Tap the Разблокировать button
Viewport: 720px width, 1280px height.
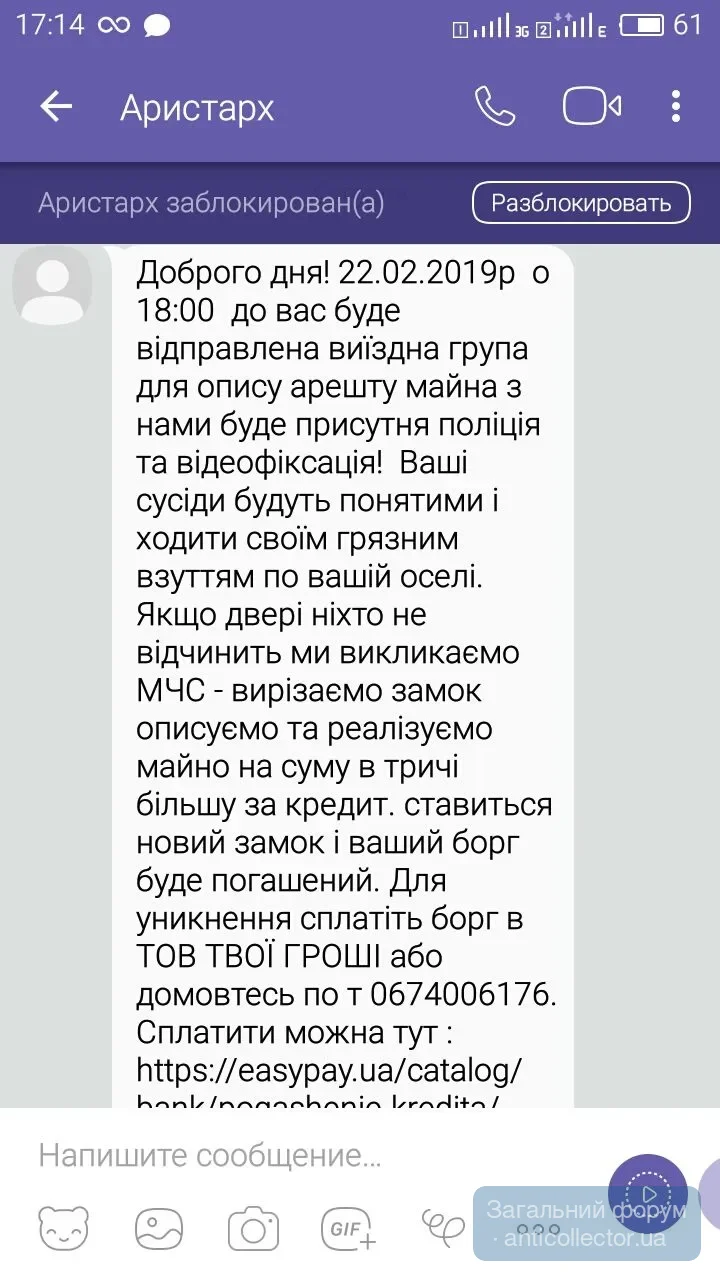point(581,204)
